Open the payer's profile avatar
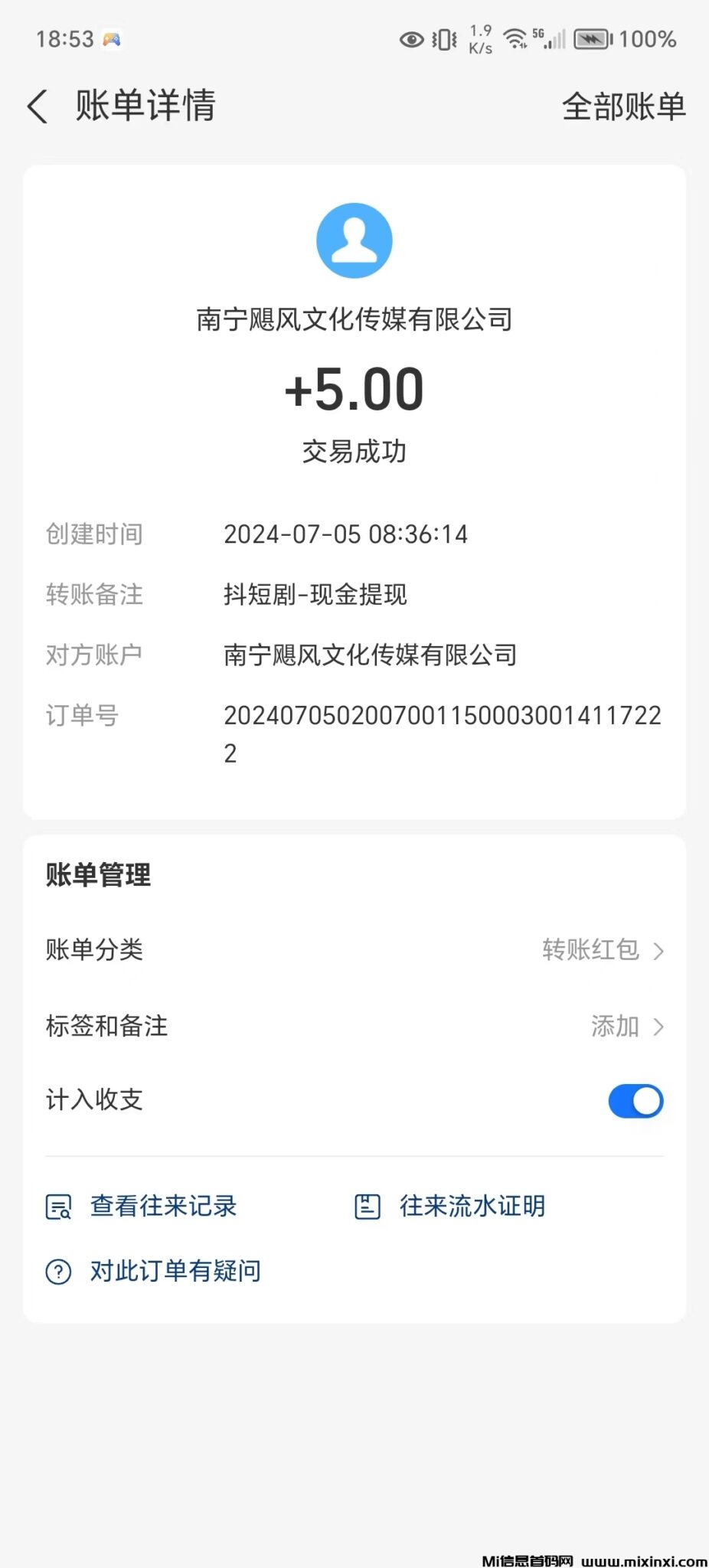The height and width of the screenshot is (1568, 709). [354, 240]
